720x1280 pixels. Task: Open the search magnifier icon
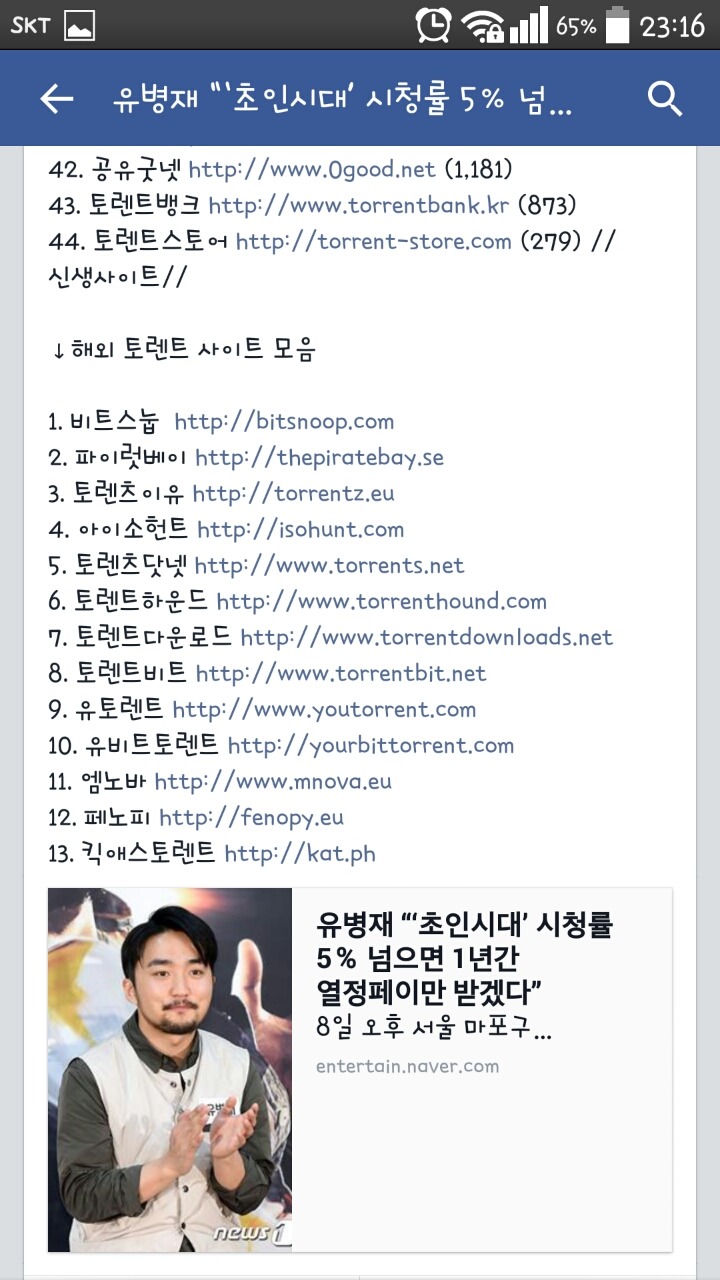pyautogui.click(x=665, y=98)
